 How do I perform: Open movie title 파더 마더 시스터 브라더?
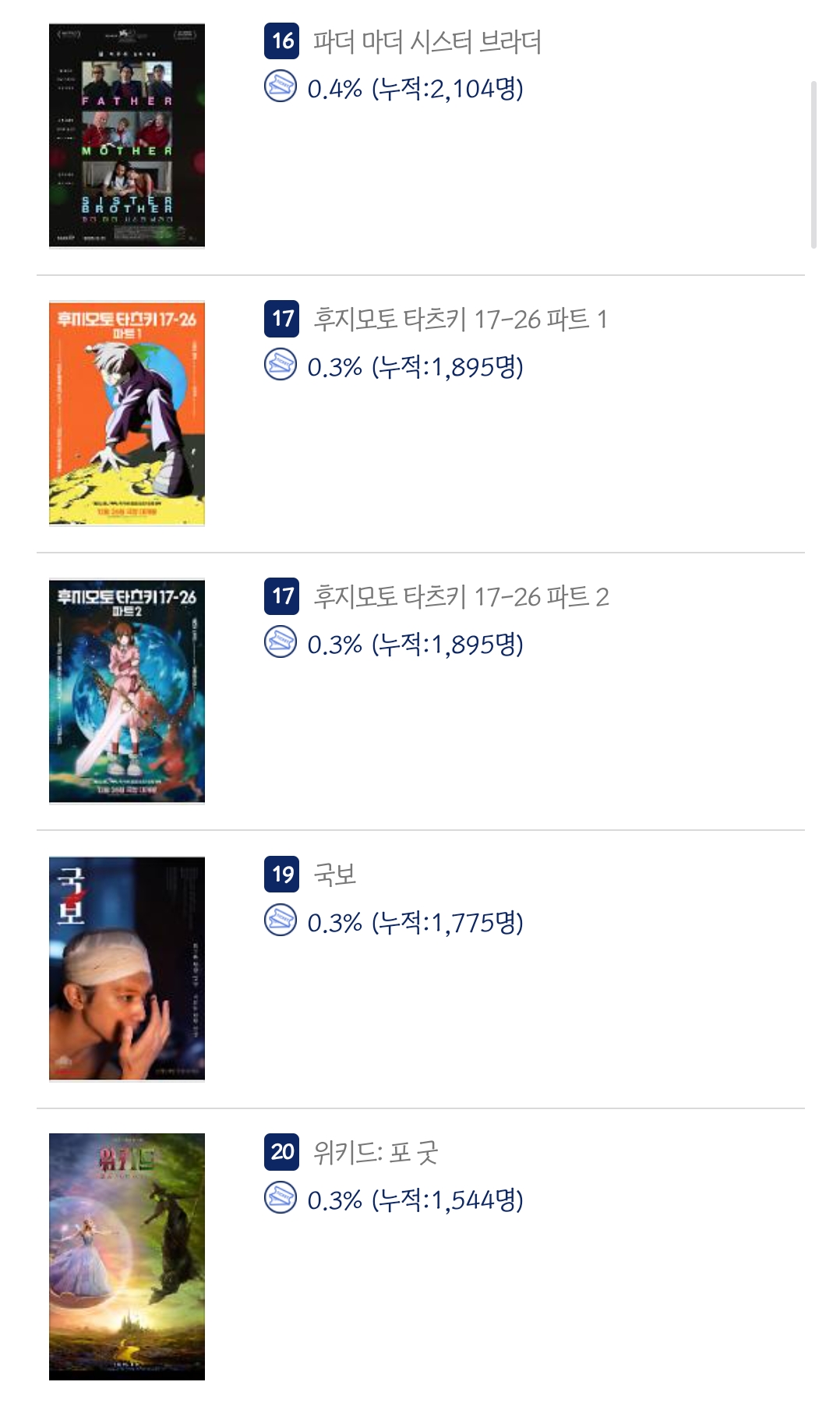(x=426, y=41)
